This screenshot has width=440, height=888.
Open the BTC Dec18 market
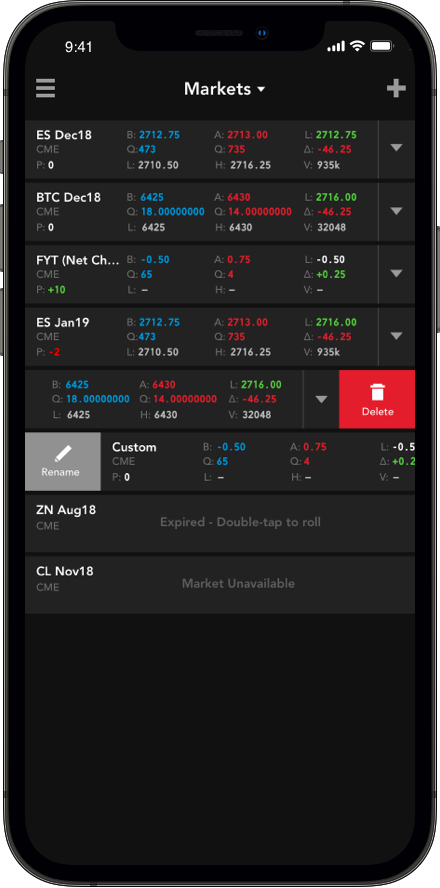[x=202, y=212]
